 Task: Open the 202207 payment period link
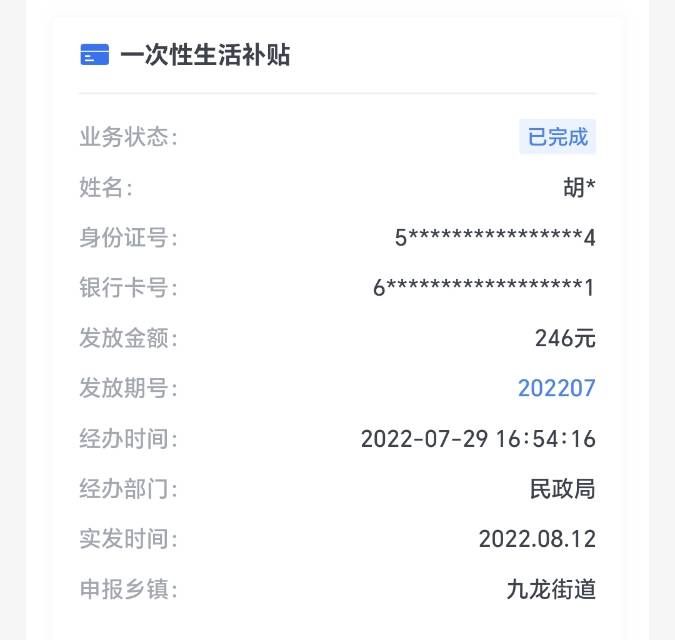pyautogui.click(x=556, y=388)
